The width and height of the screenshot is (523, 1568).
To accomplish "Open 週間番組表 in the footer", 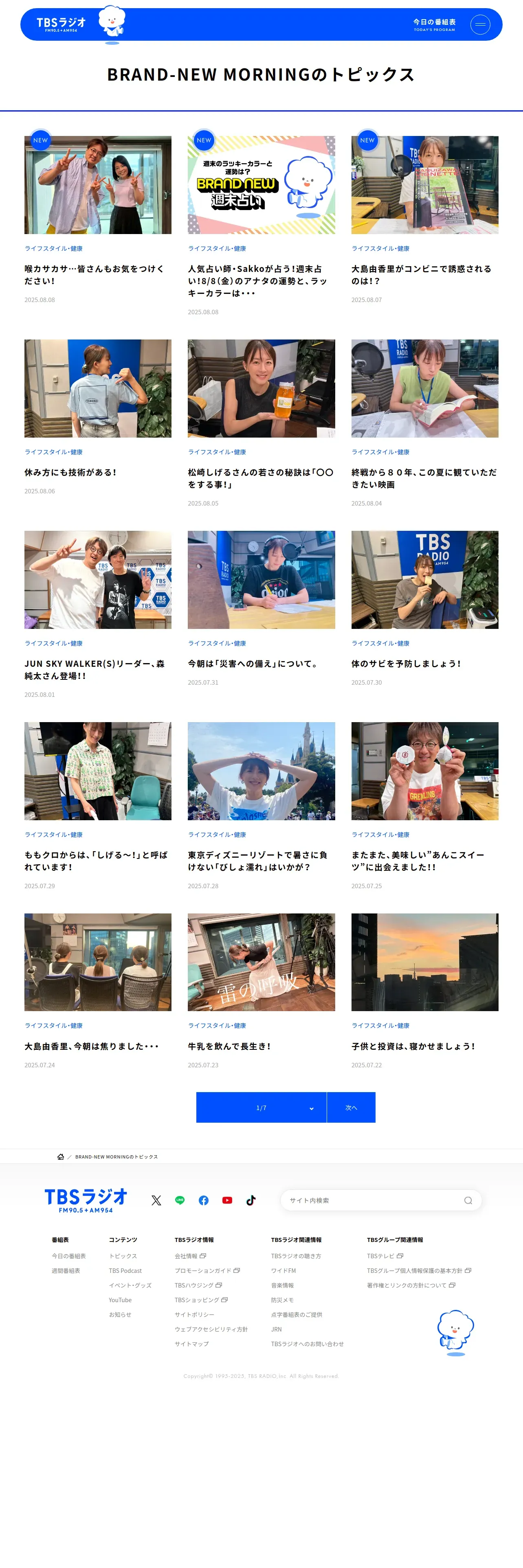I will coord(66,1270).
